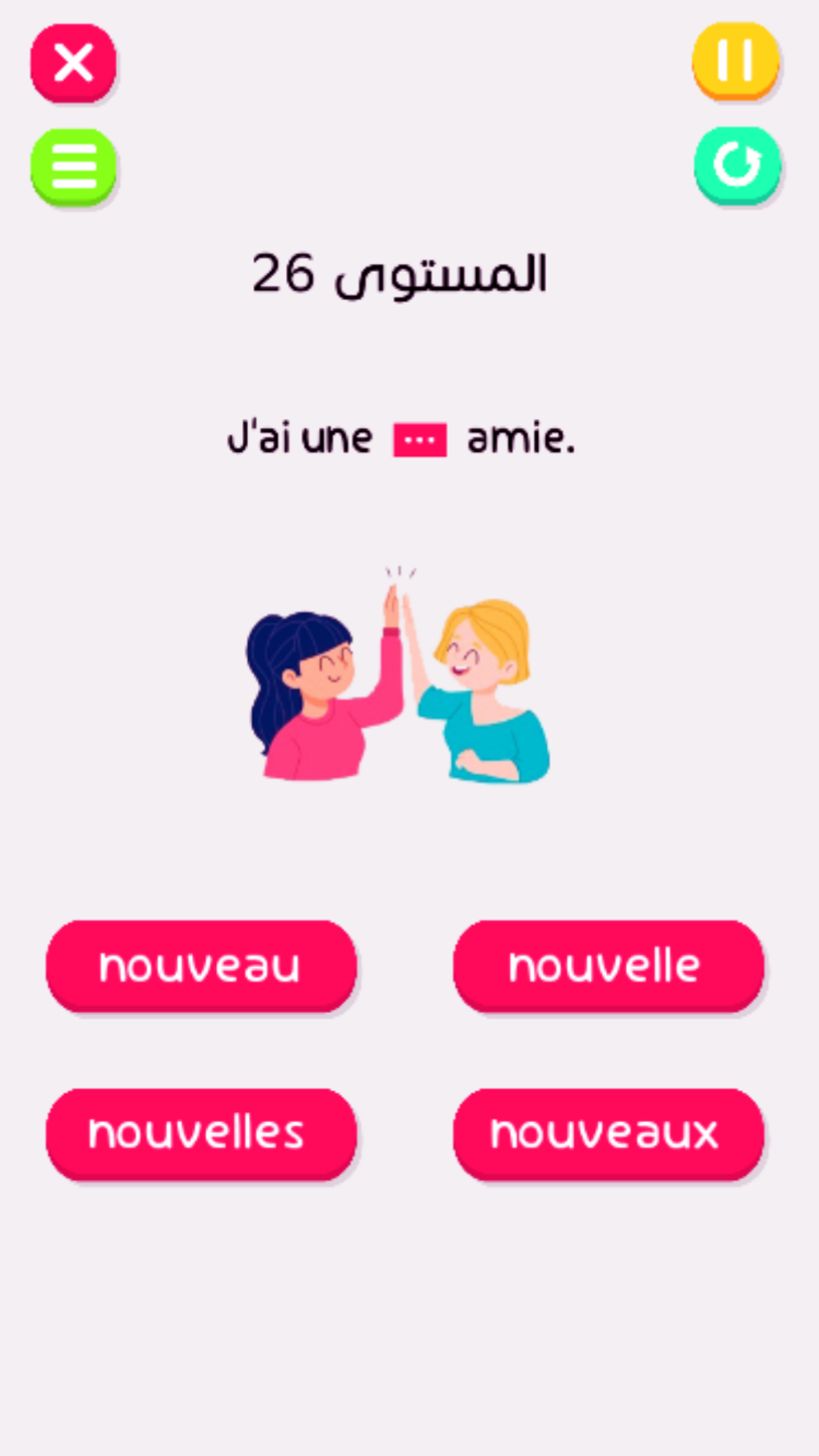Choose the answer "nouveau"
The height and width of the screenshot is (1456, 819).
click(x=201, y=966)
